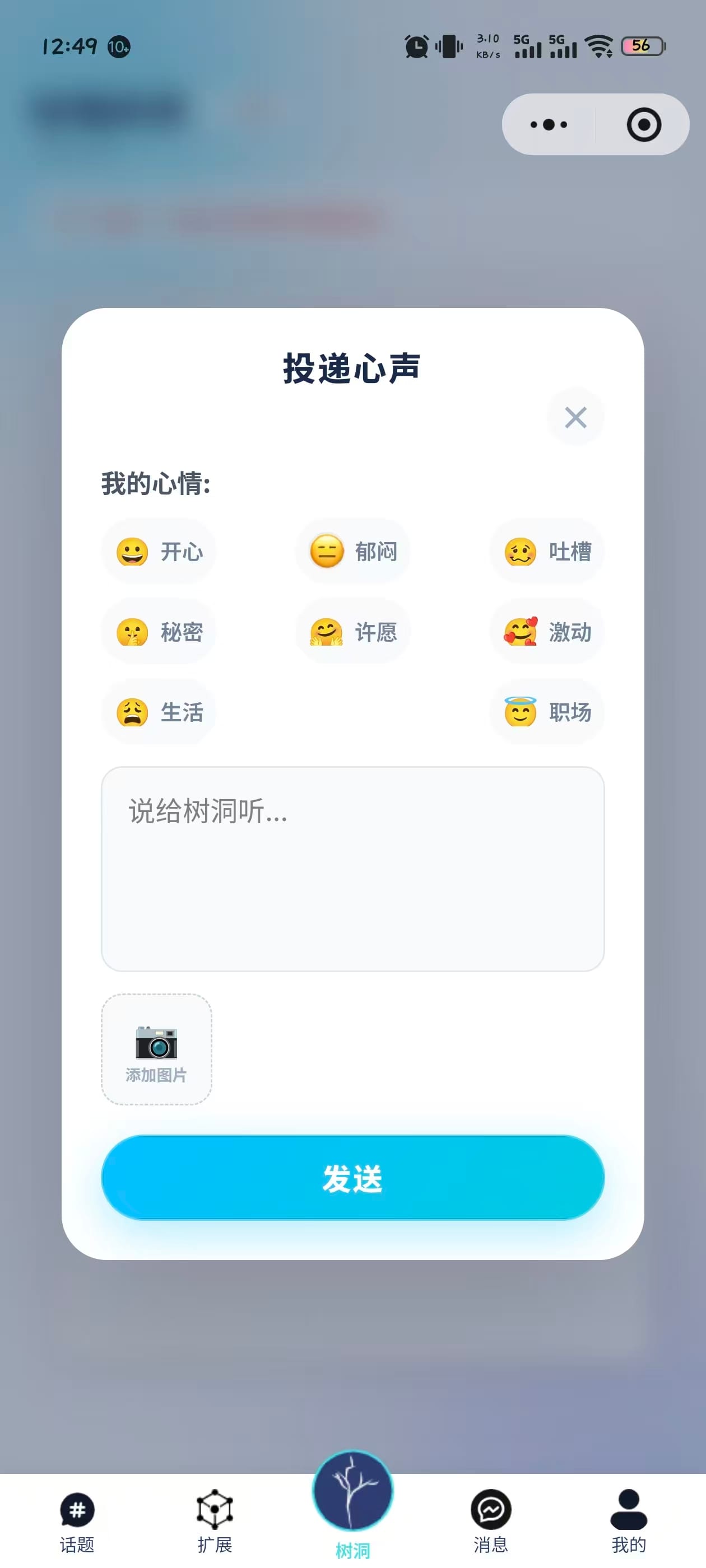Tap the circular exit capsule button top right

(643, 124)
